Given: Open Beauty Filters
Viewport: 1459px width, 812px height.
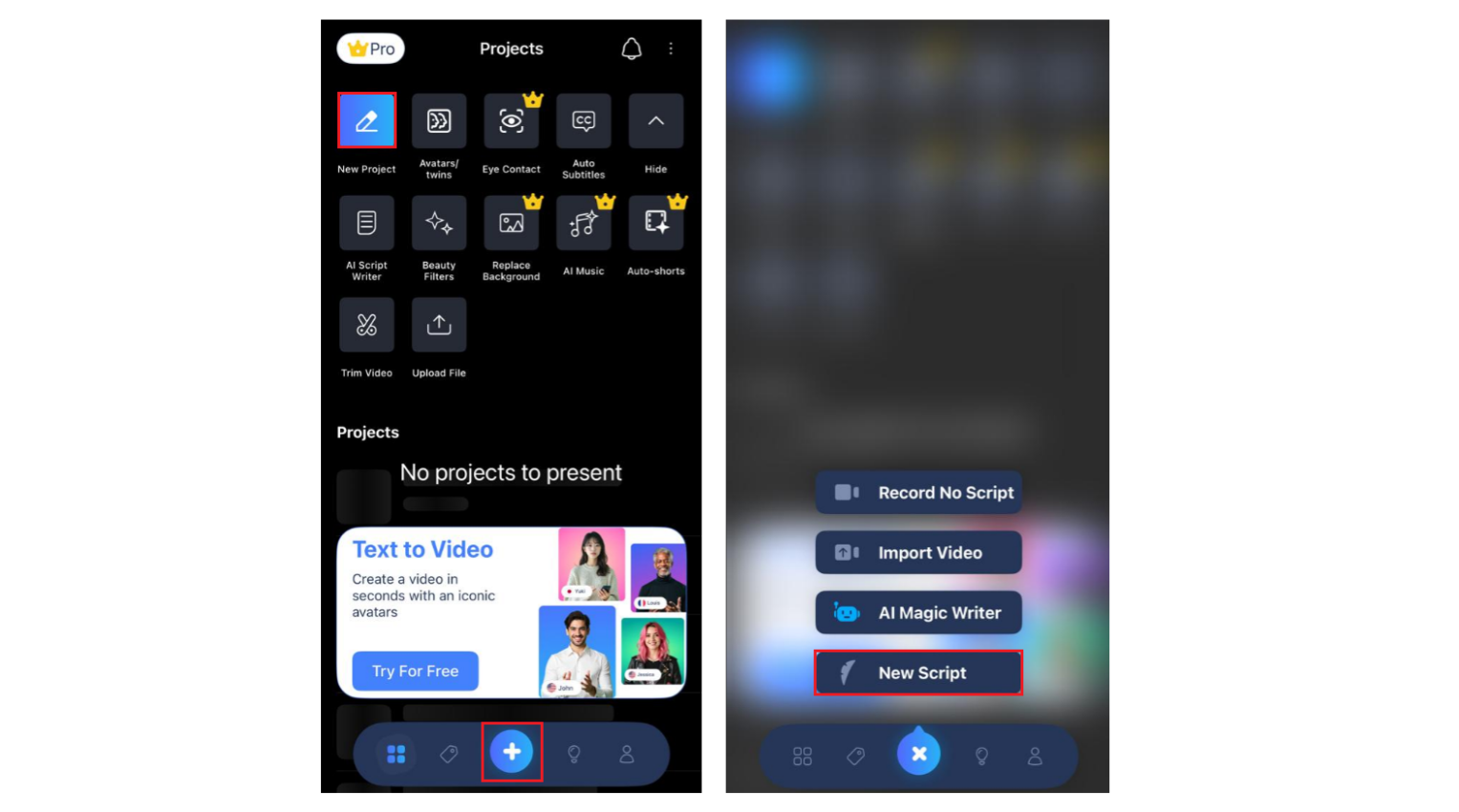Looking at the screenshot, I should [x=439, y=224].
